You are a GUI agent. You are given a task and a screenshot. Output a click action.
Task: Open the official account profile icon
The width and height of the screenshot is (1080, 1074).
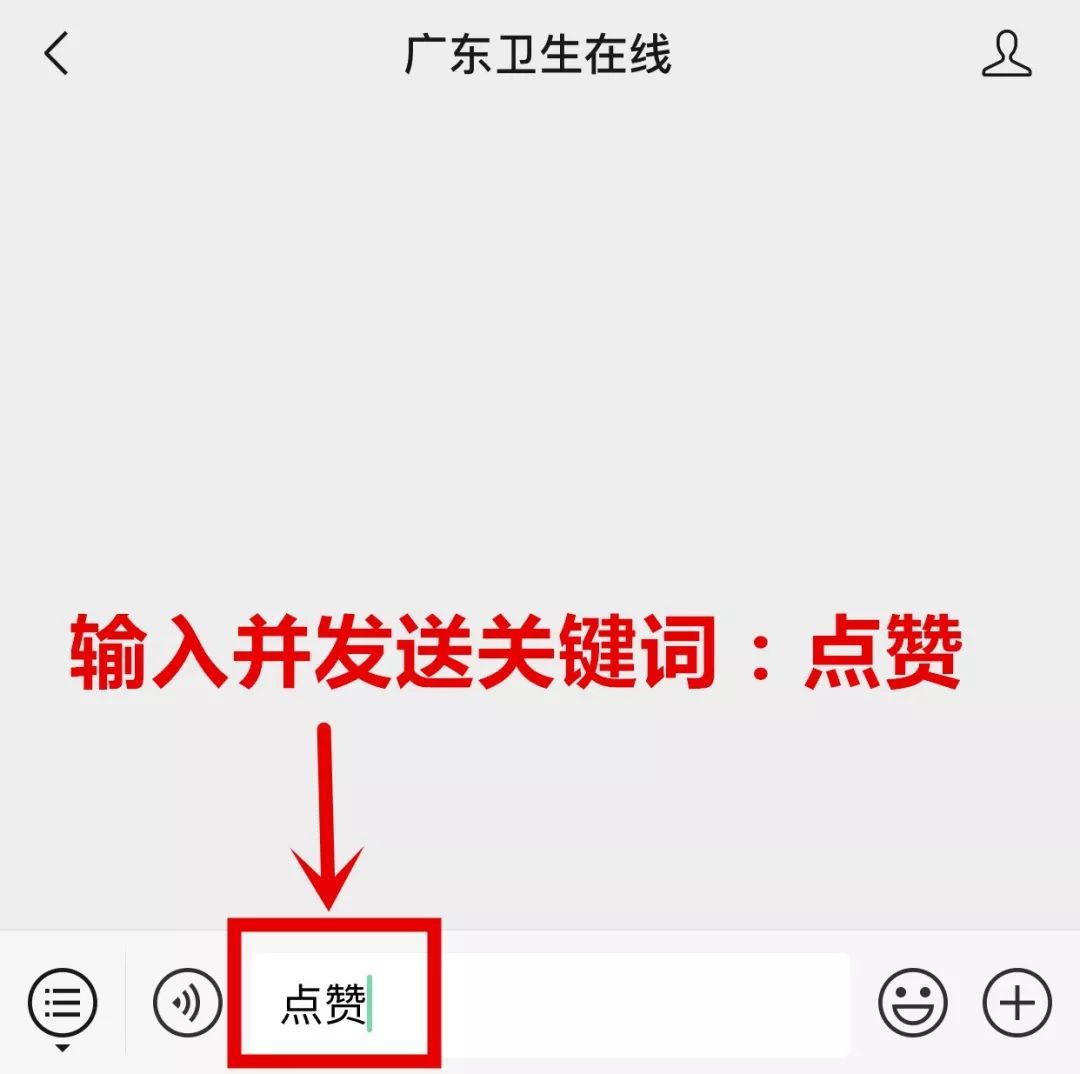coord(1005,54)
